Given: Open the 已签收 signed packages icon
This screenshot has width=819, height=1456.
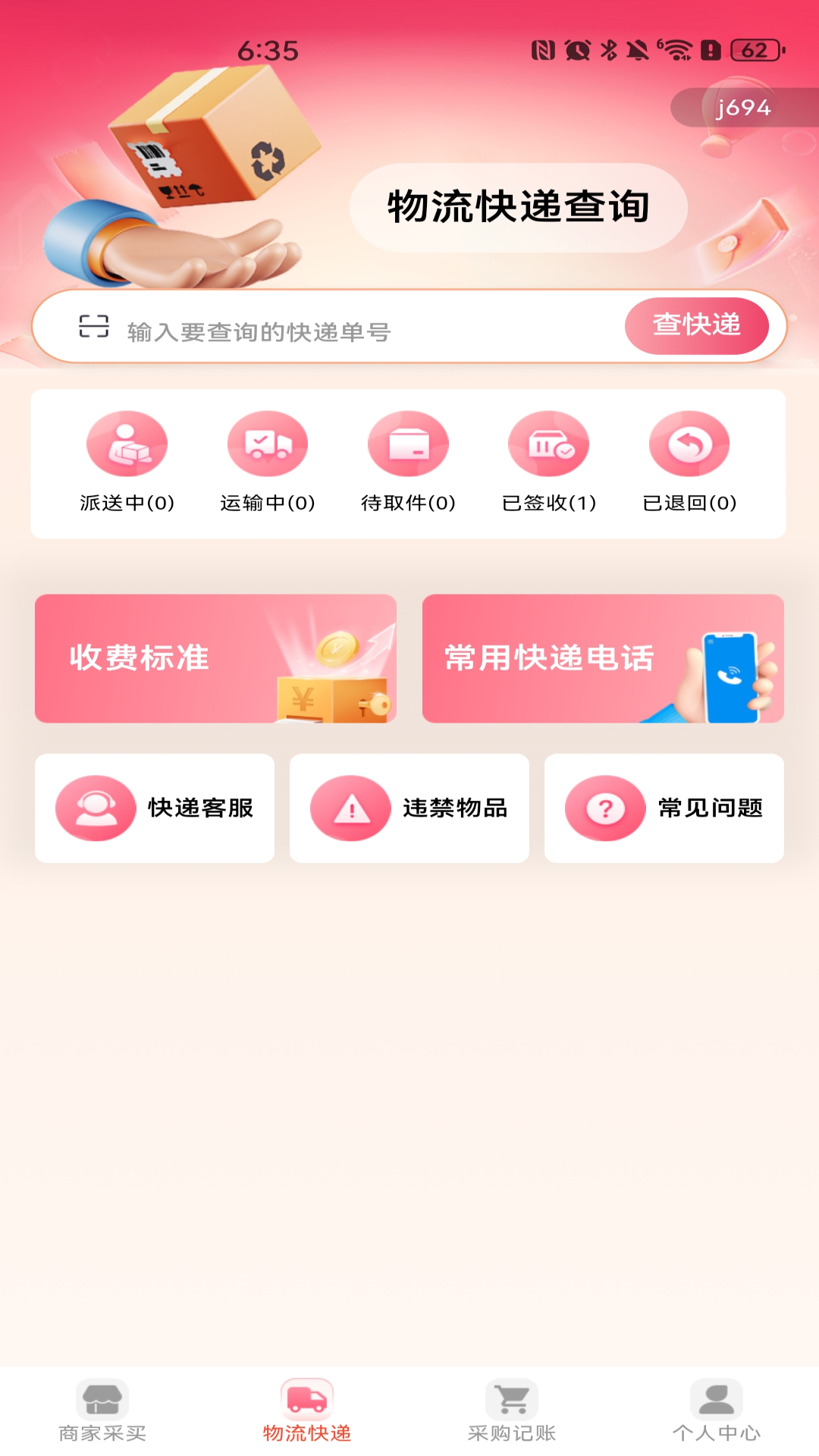Looking at the screenshot, I should [x=548, y=444].
